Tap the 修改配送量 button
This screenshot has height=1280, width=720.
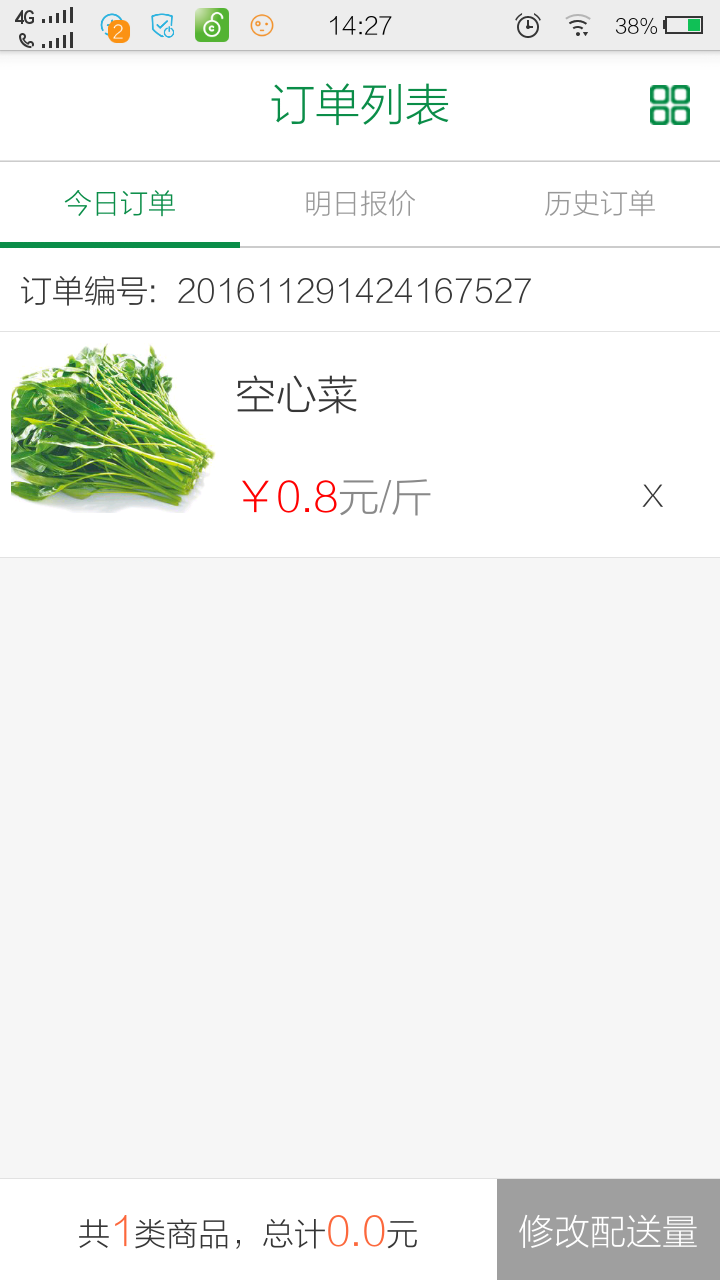pos(608,1231)
